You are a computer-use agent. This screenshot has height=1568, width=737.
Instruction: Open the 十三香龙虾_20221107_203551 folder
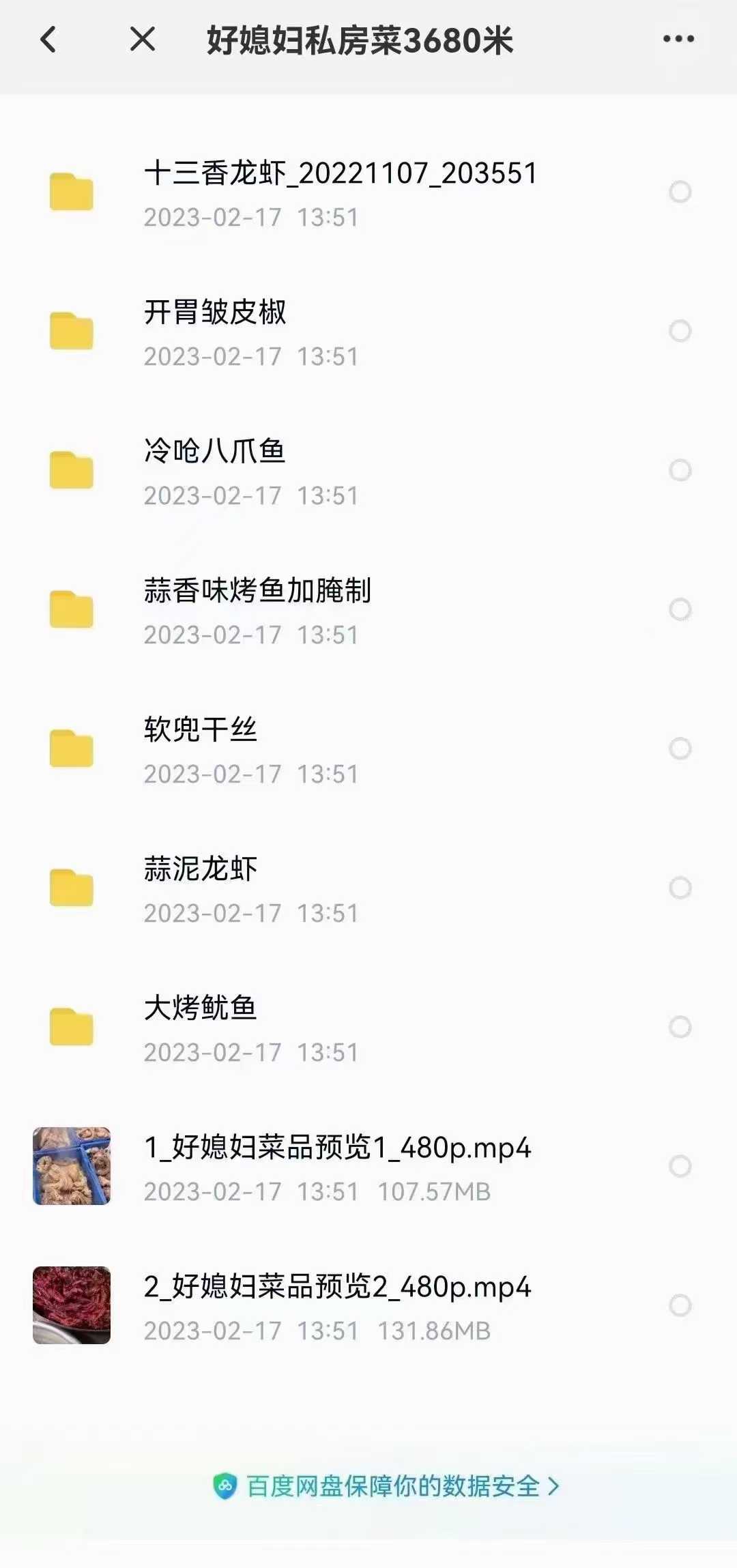tap(340, 192)
